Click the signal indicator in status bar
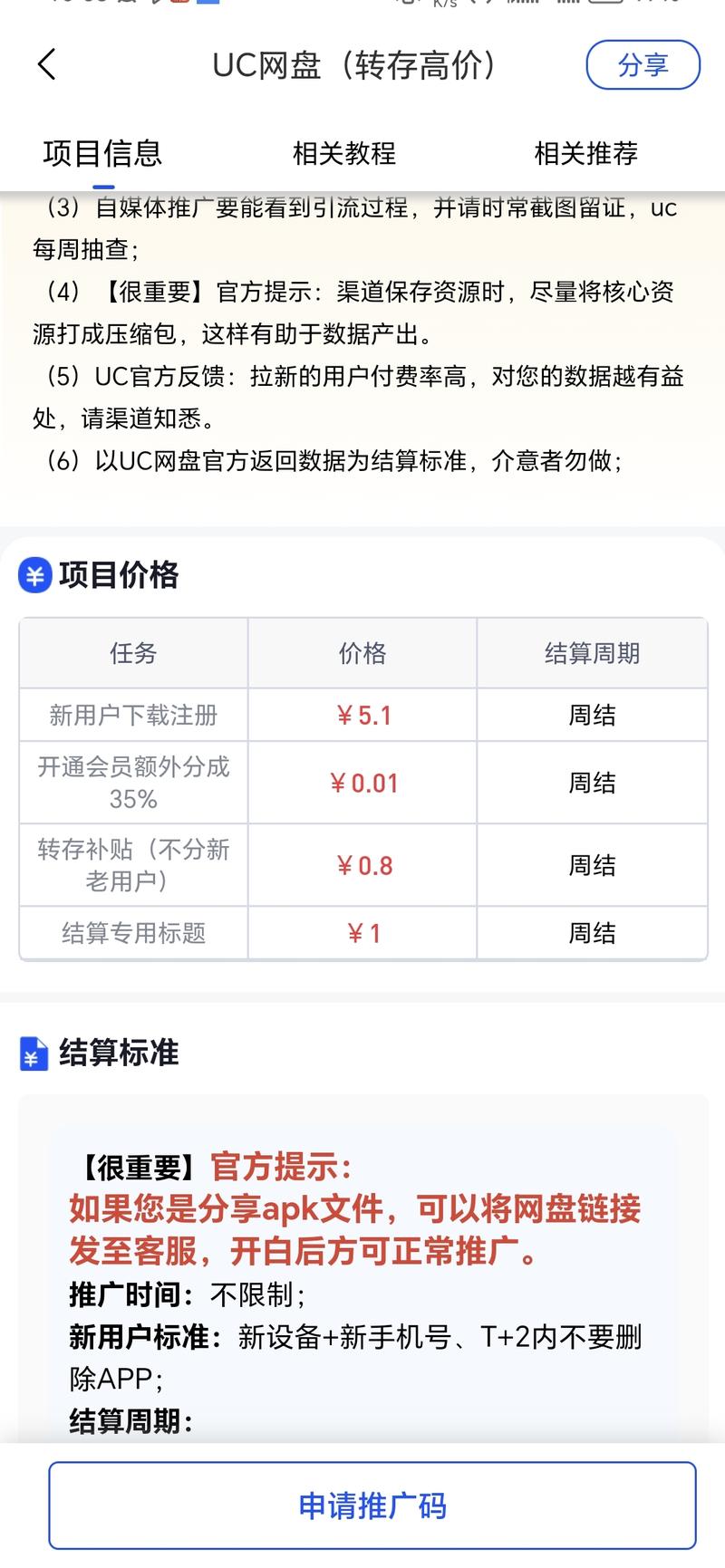Screen dimensions: 725x1568 point(526,5)
